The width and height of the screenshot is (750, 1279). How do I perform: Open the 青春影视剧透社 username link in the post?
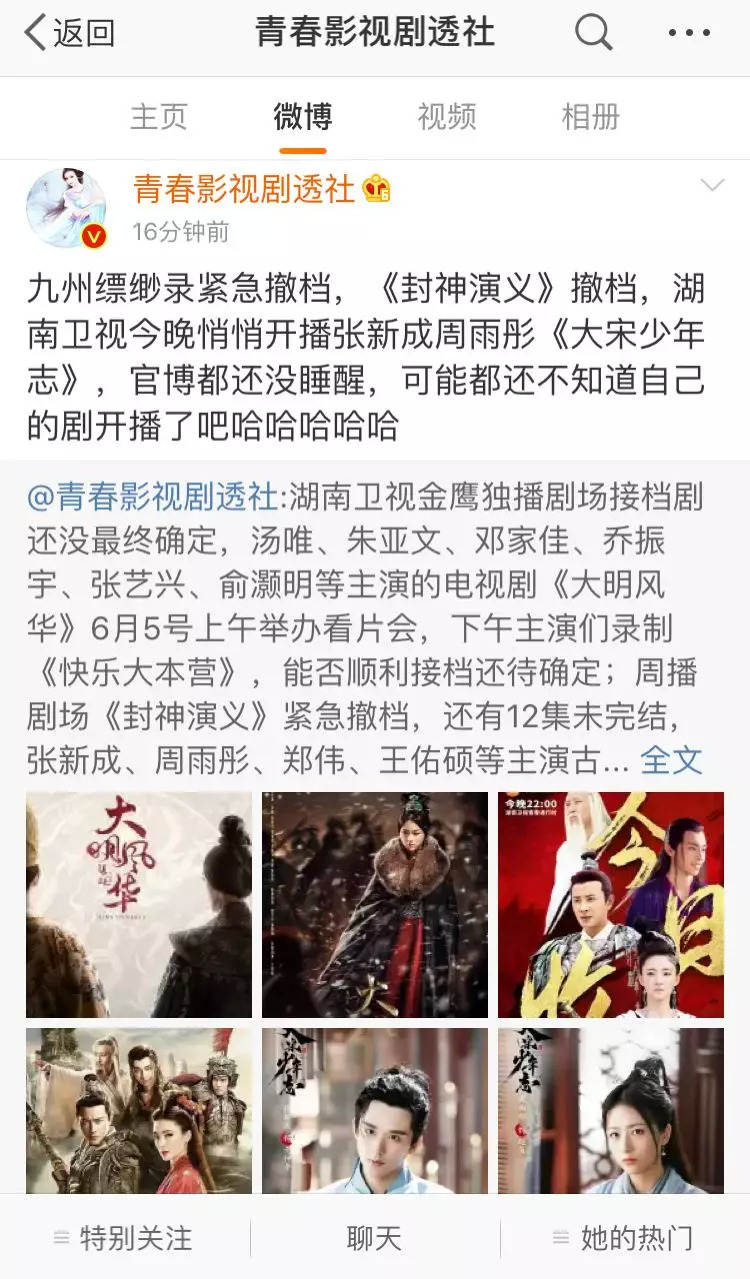coord(244,188)
